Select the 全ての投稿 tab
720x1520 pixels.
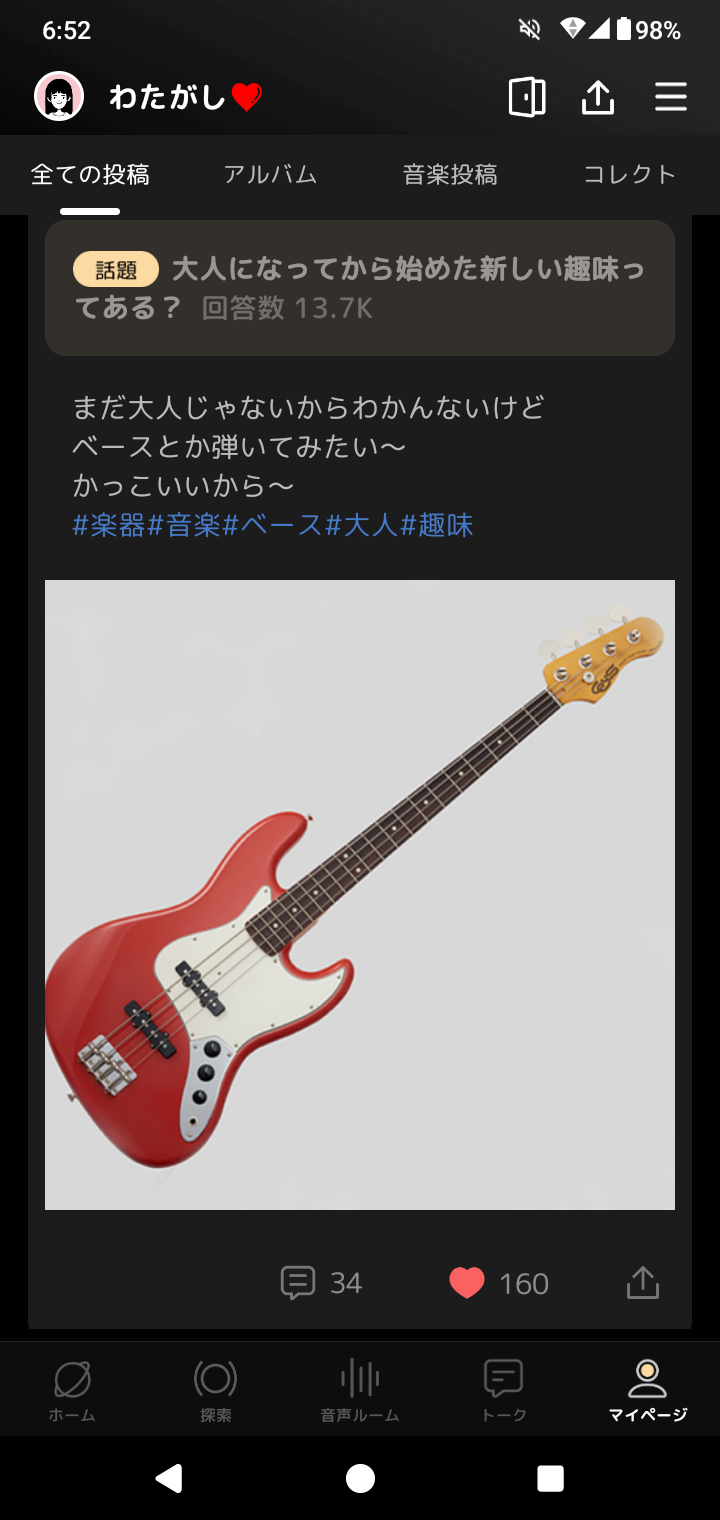click(x=90, y=175)
